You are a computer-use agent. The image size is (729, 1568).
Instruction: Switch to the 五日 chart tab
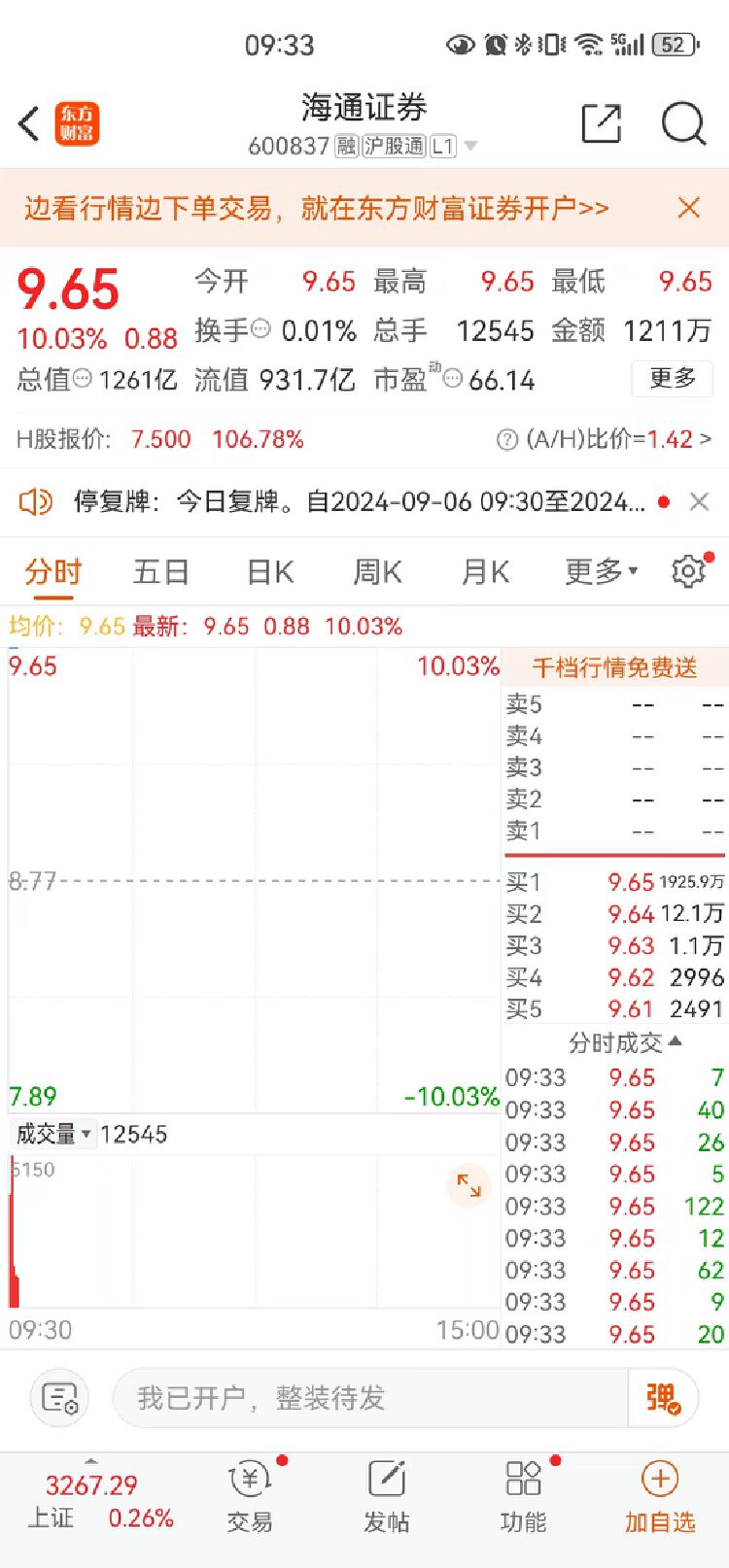[x=160, y=571]
